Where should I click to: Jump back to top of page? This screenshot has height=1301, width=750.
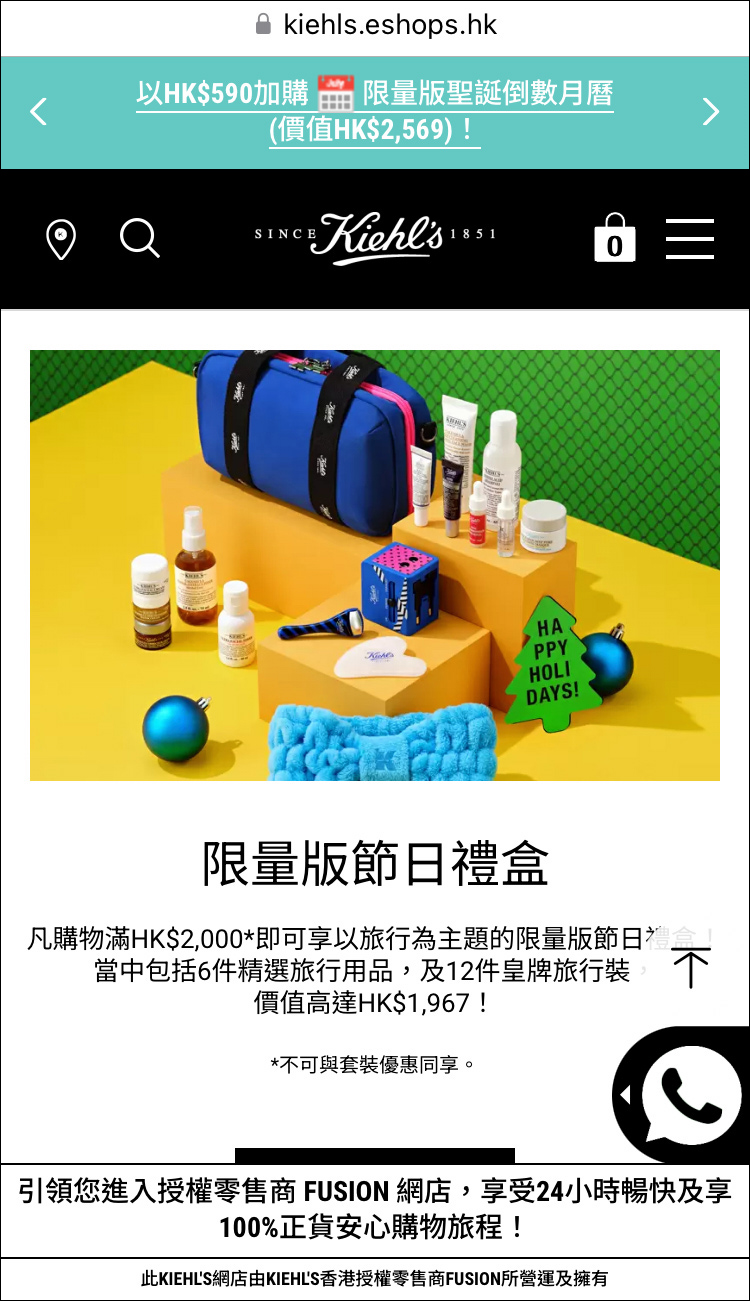click(x=691, y=968)
